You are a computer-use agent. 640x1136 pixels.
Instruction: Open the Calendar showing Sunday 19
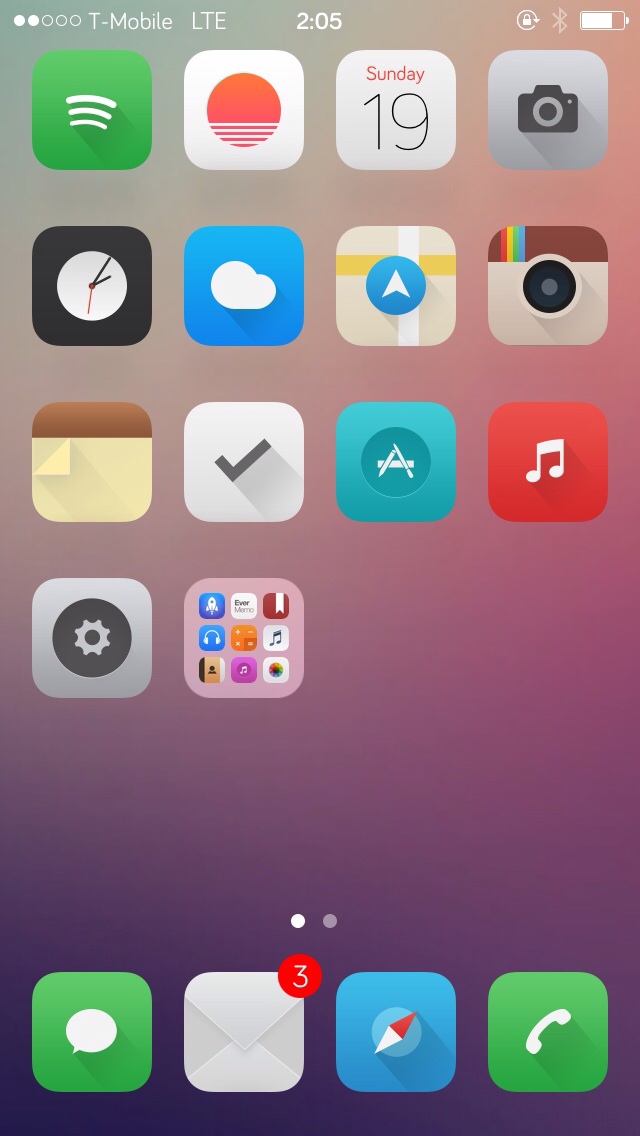(x=396, y=109)
